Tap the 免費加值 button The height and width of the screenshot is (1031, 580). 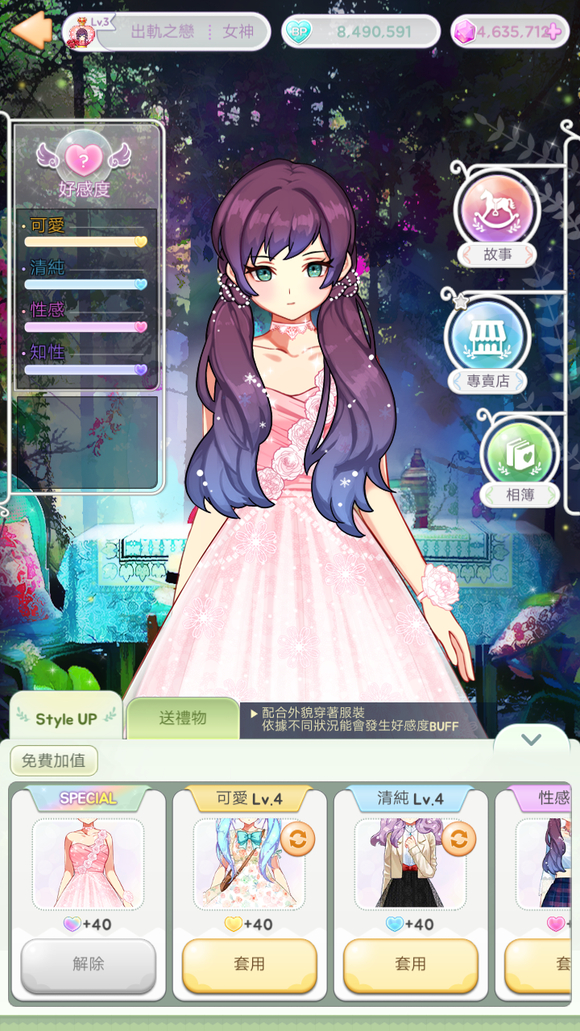click(53, 761)
